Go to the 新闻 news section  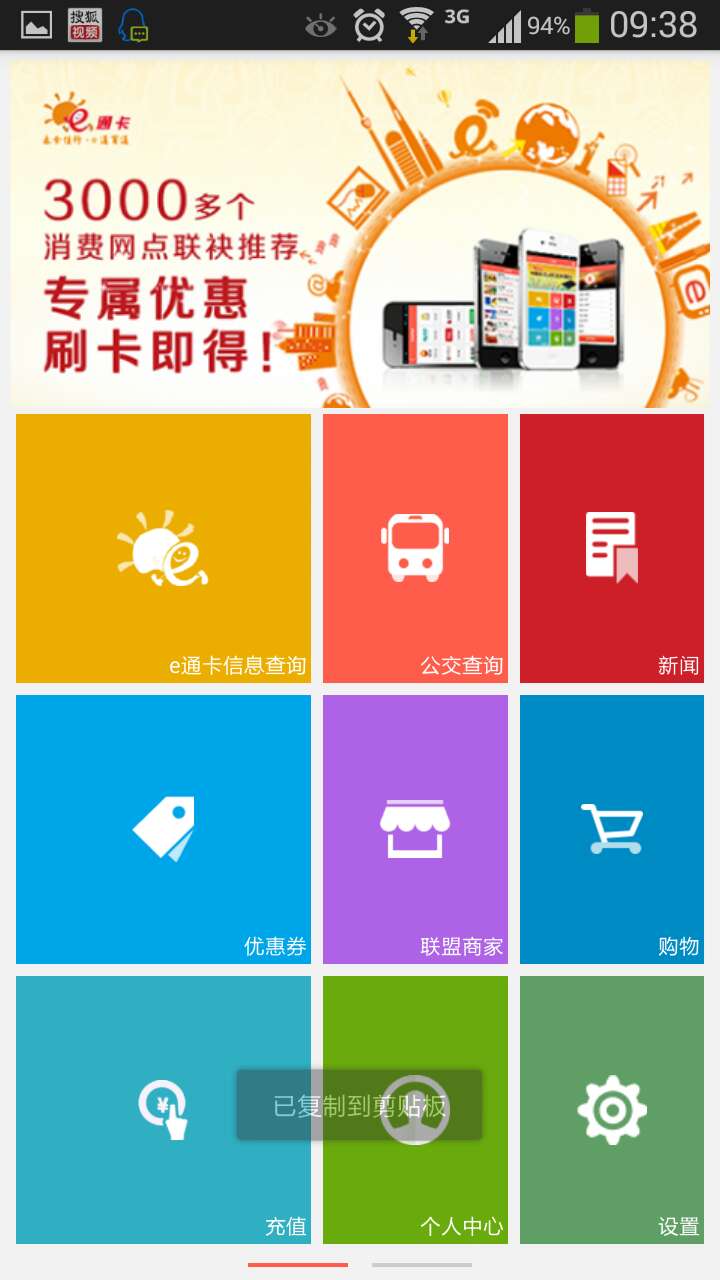coord(612,548)
